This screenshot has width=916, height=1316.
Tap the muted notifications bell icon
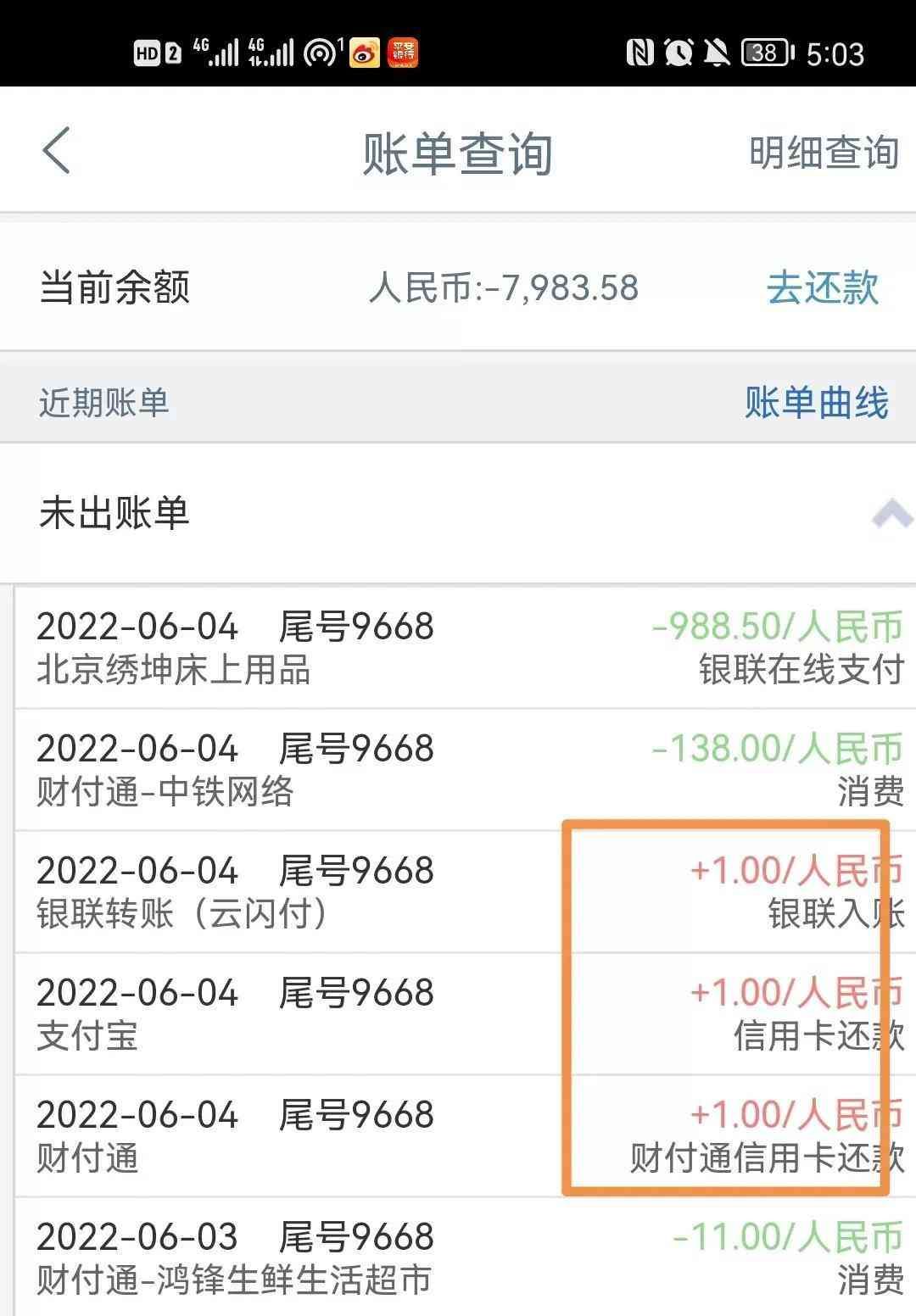point(717,53)
